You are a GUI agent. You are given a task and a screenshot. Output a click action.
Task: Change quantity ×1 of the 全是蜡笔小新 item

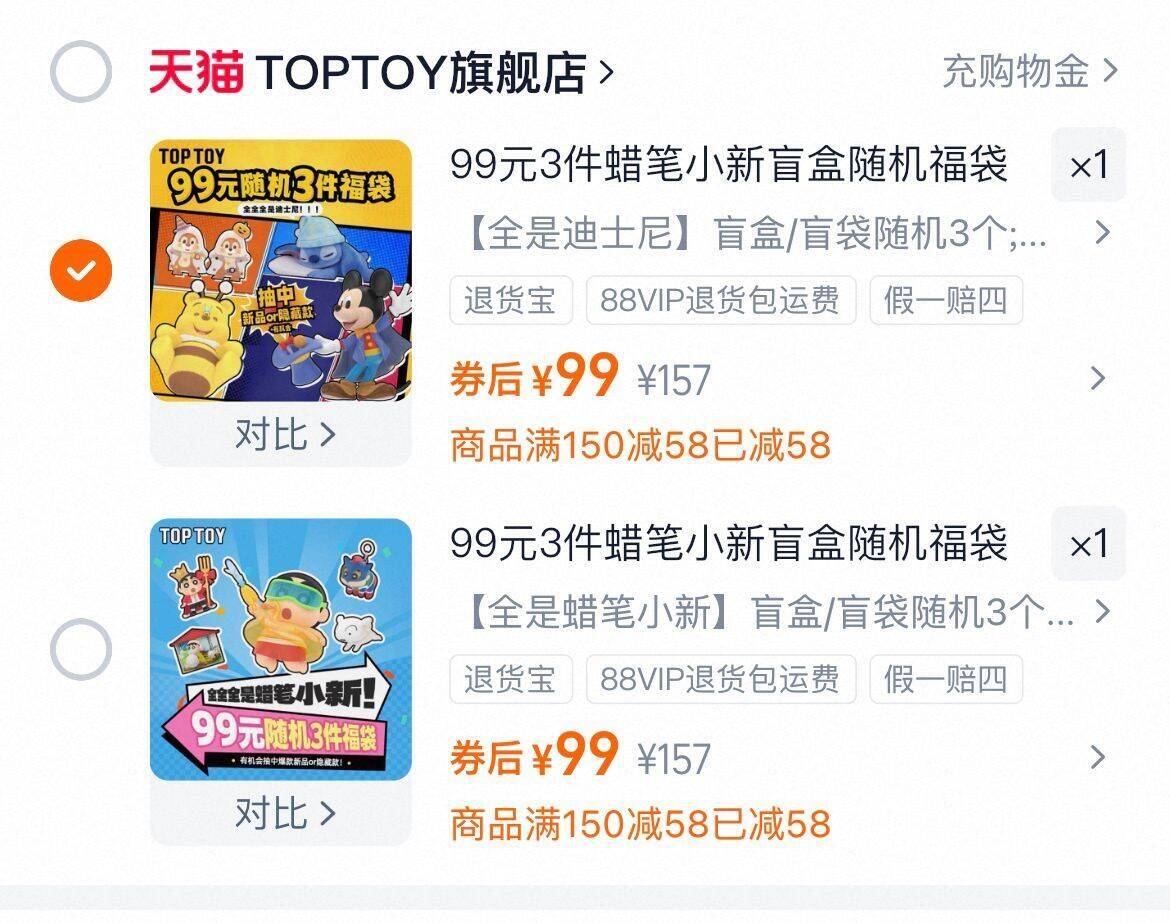point(1088,545)
